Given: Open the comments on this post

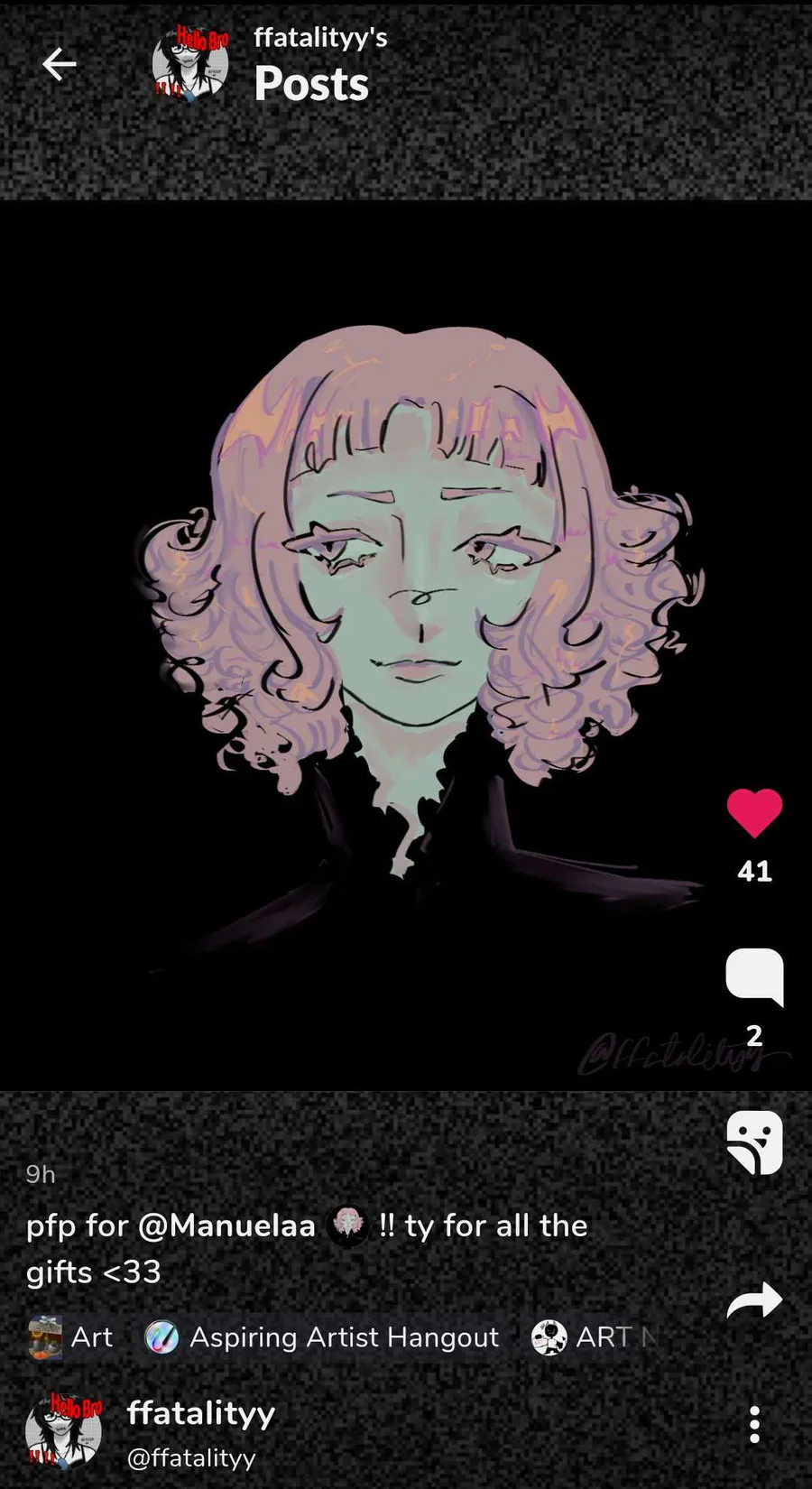Looking at the screenshot, I should 754,976.
